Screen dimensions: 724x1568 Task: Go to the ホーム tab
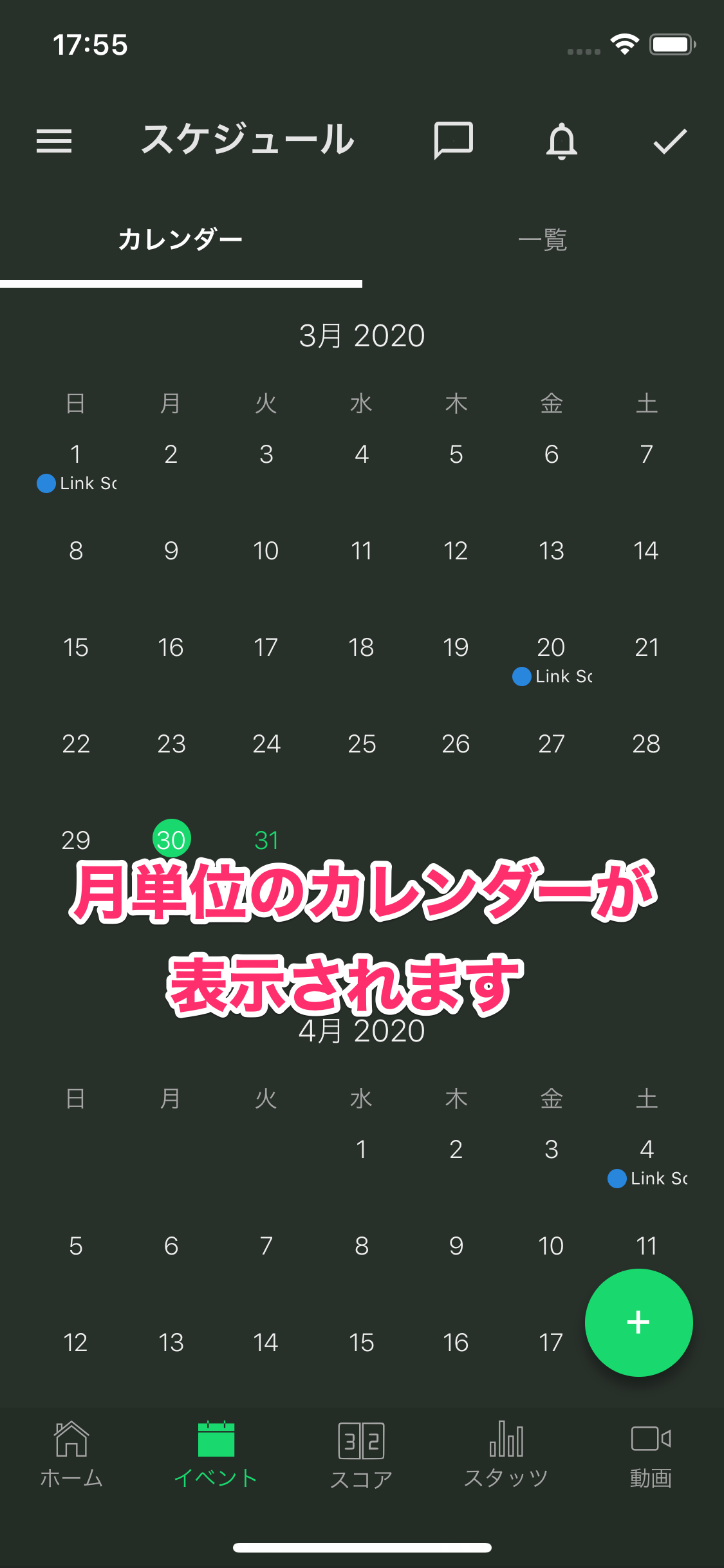click(x=71, y=1455)
